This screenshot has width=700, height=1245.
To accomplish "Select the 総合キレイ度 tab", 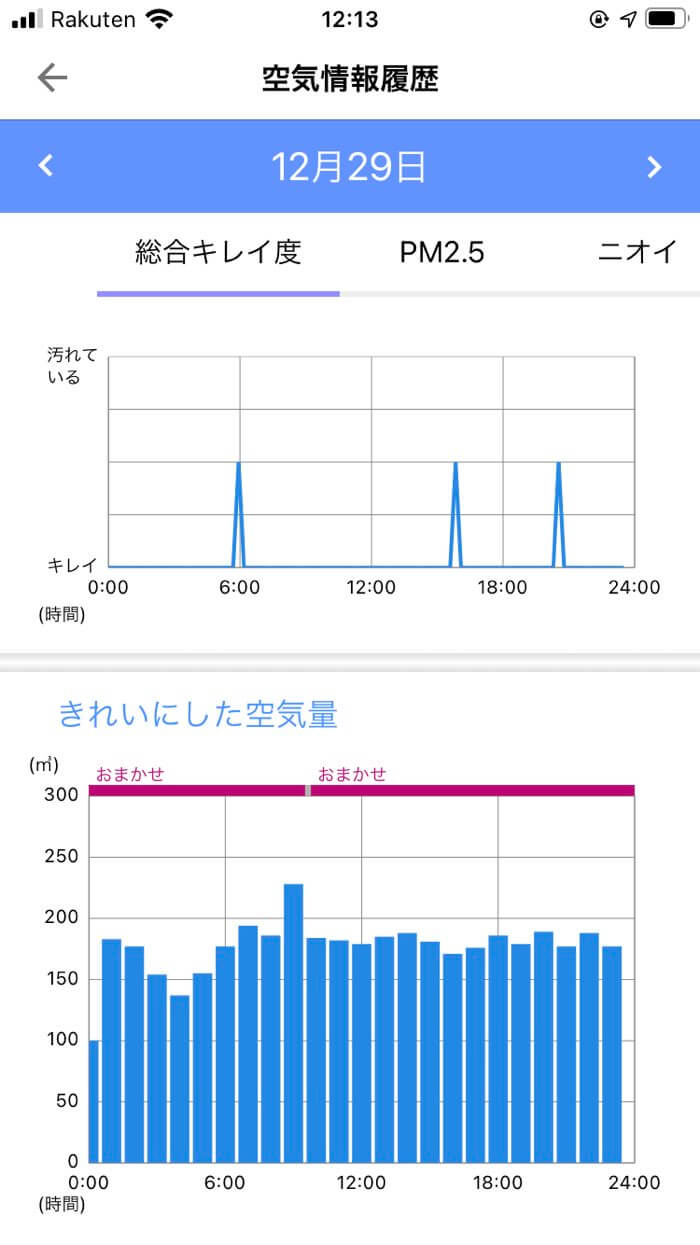I will tap(218, 252).
